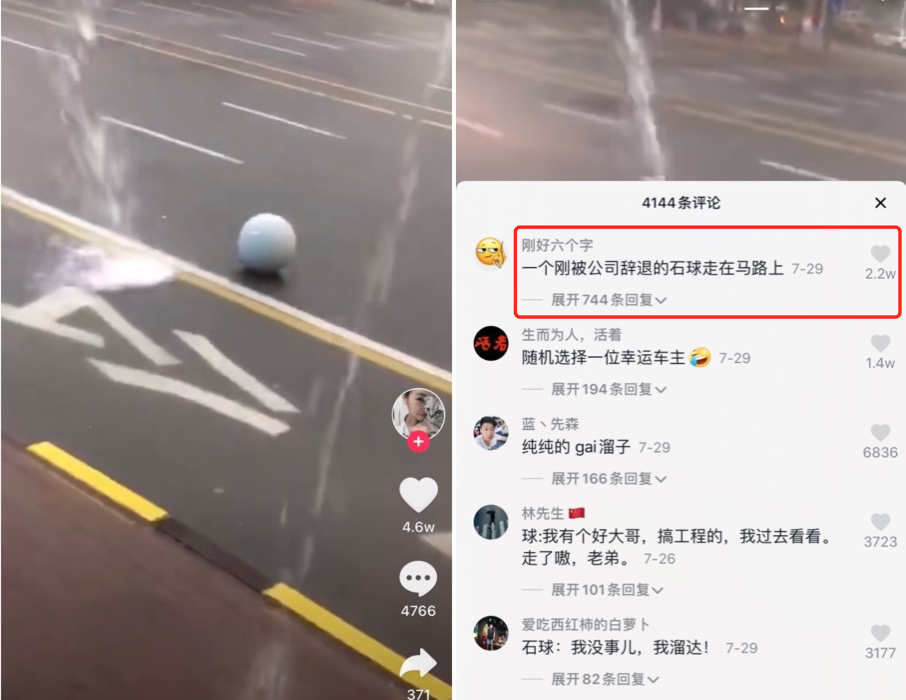This screenshot has height=700, width=906.
Task: Expand 101 replies under 林先生's comment
Action: coord(608,590)
